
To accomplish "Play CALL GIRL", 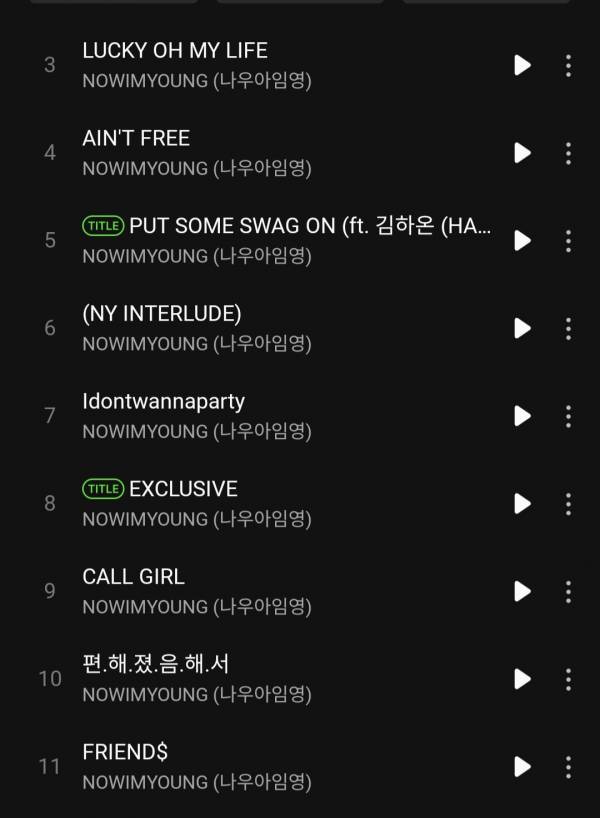I will tap(522, 590).
